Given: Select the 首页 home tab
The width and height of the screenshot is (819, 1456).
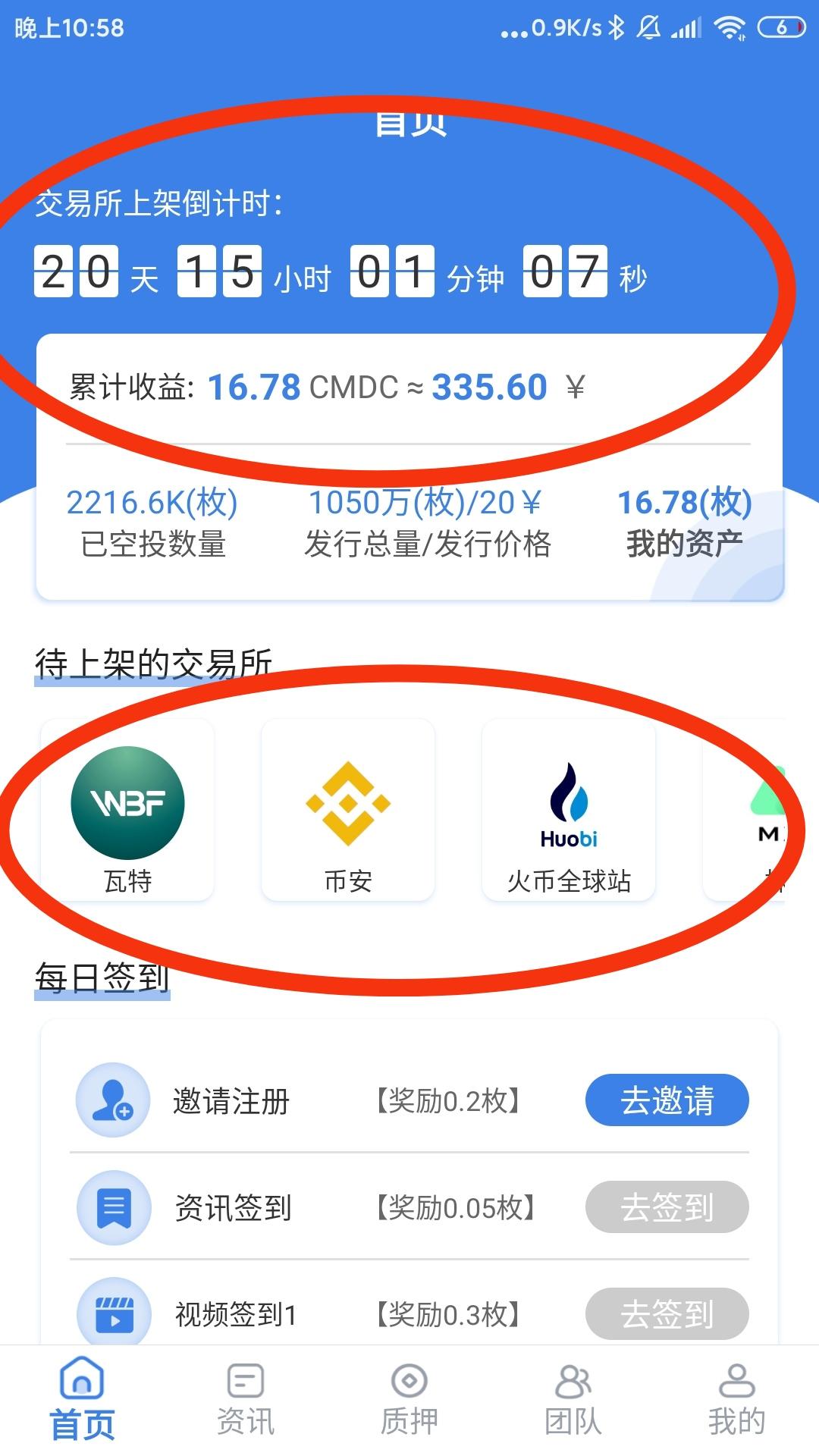Looking at the screenshot, I should 82,1400.
